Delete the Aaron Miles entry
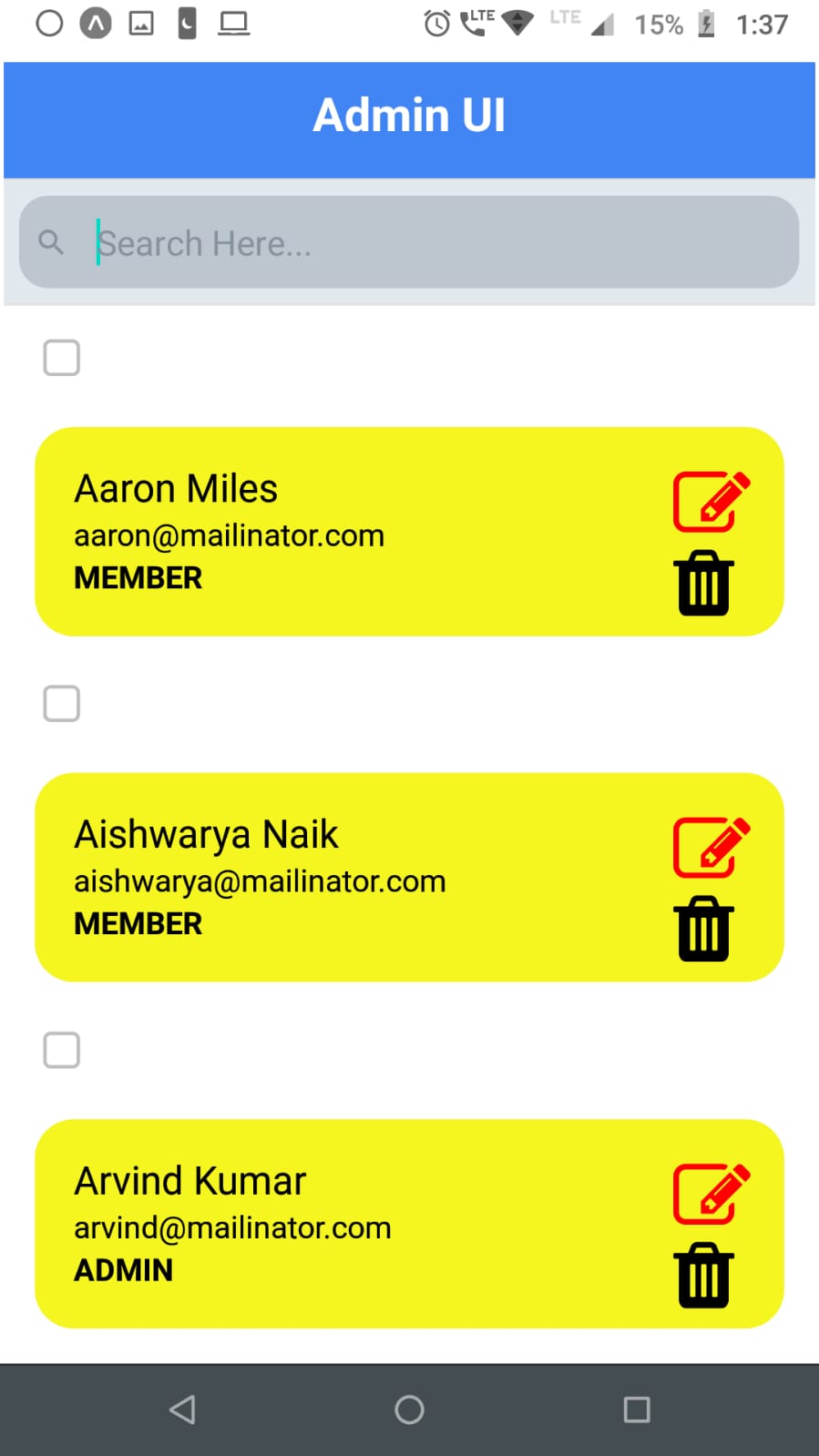This screenshot has height=1456, width=819. (x=703, y=584)
